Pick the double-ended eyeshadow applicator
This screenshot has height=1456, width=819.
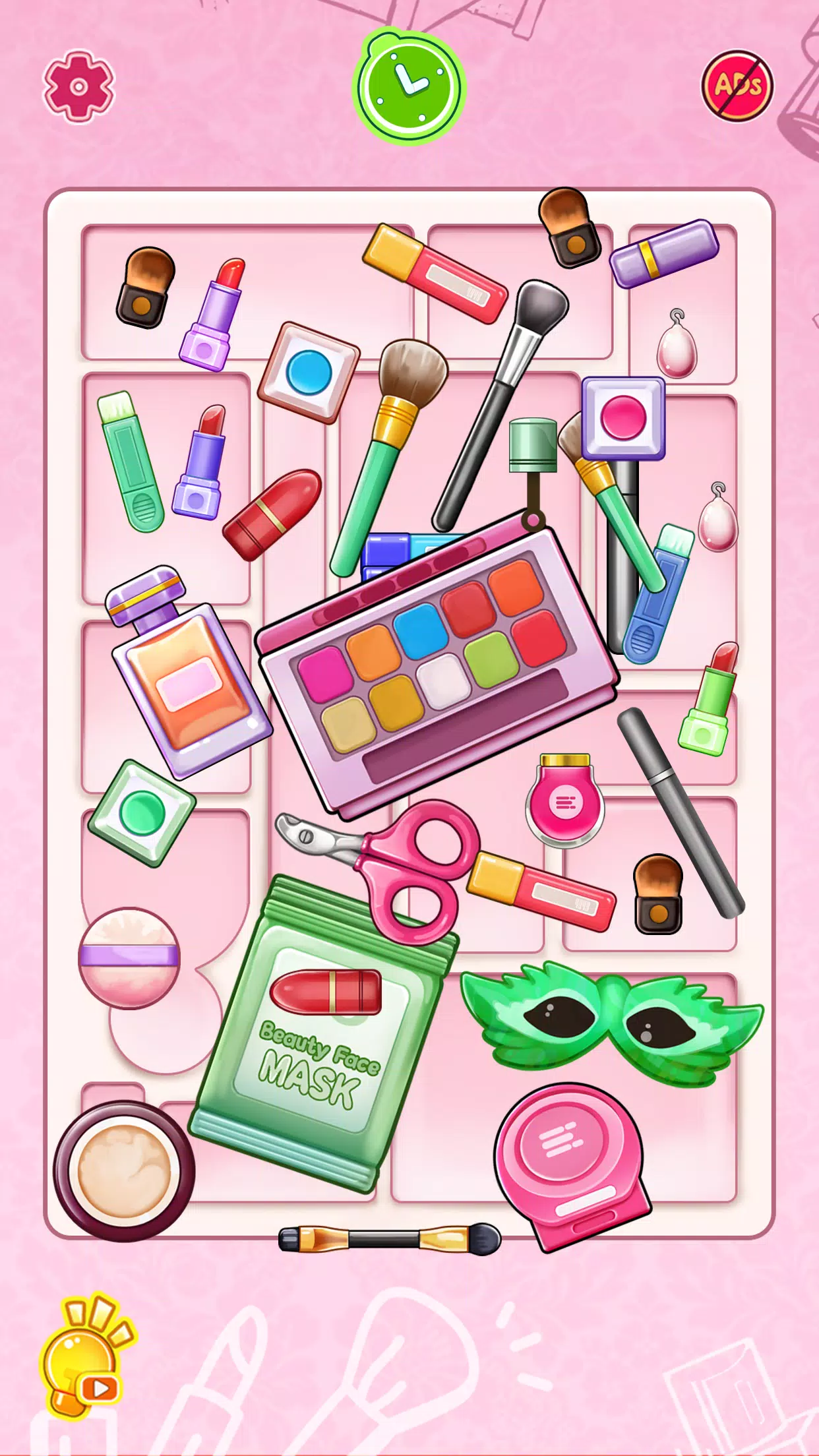coord(389,1239)
